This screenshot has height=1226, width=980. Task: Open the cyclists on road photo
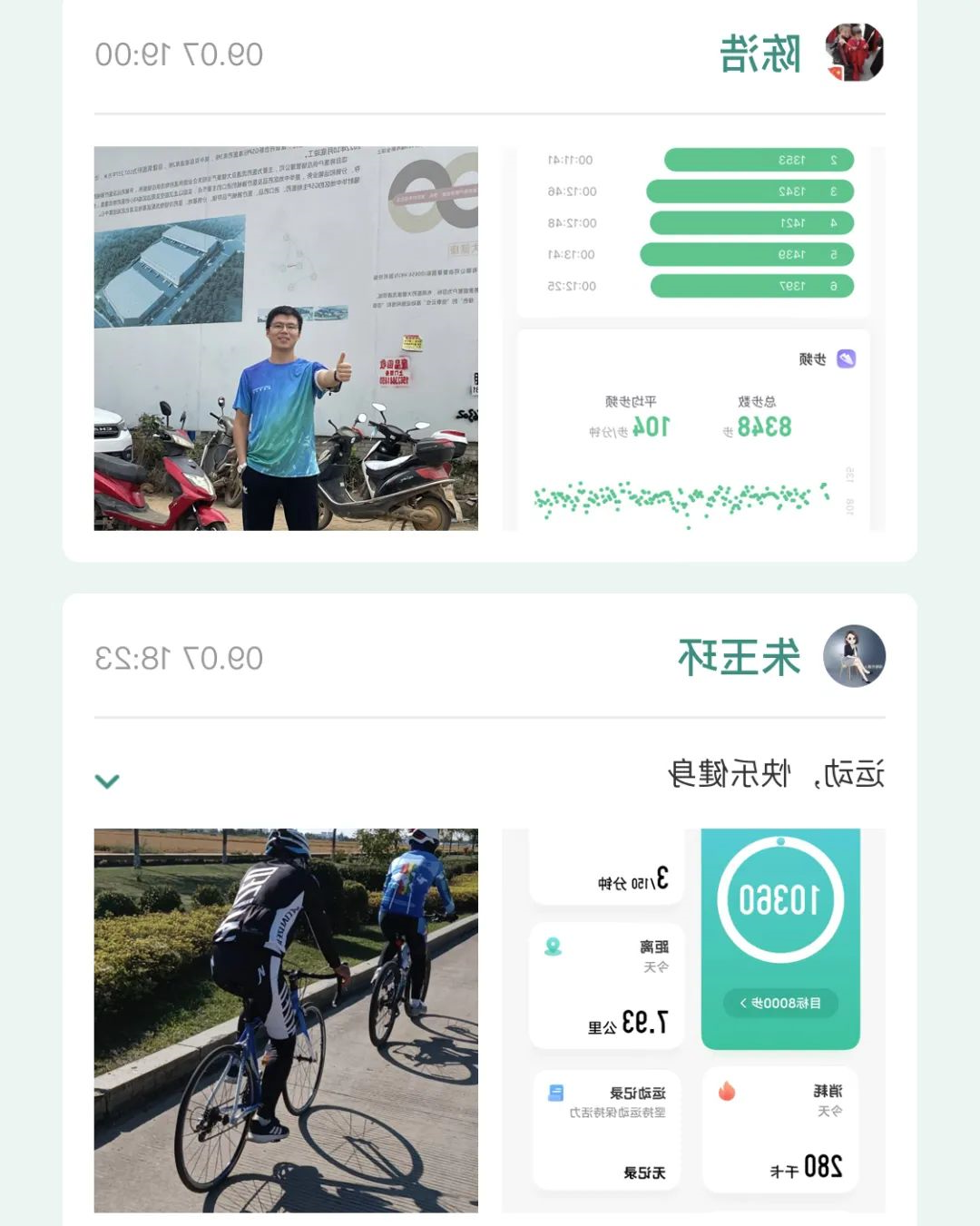click(286, 1020)
